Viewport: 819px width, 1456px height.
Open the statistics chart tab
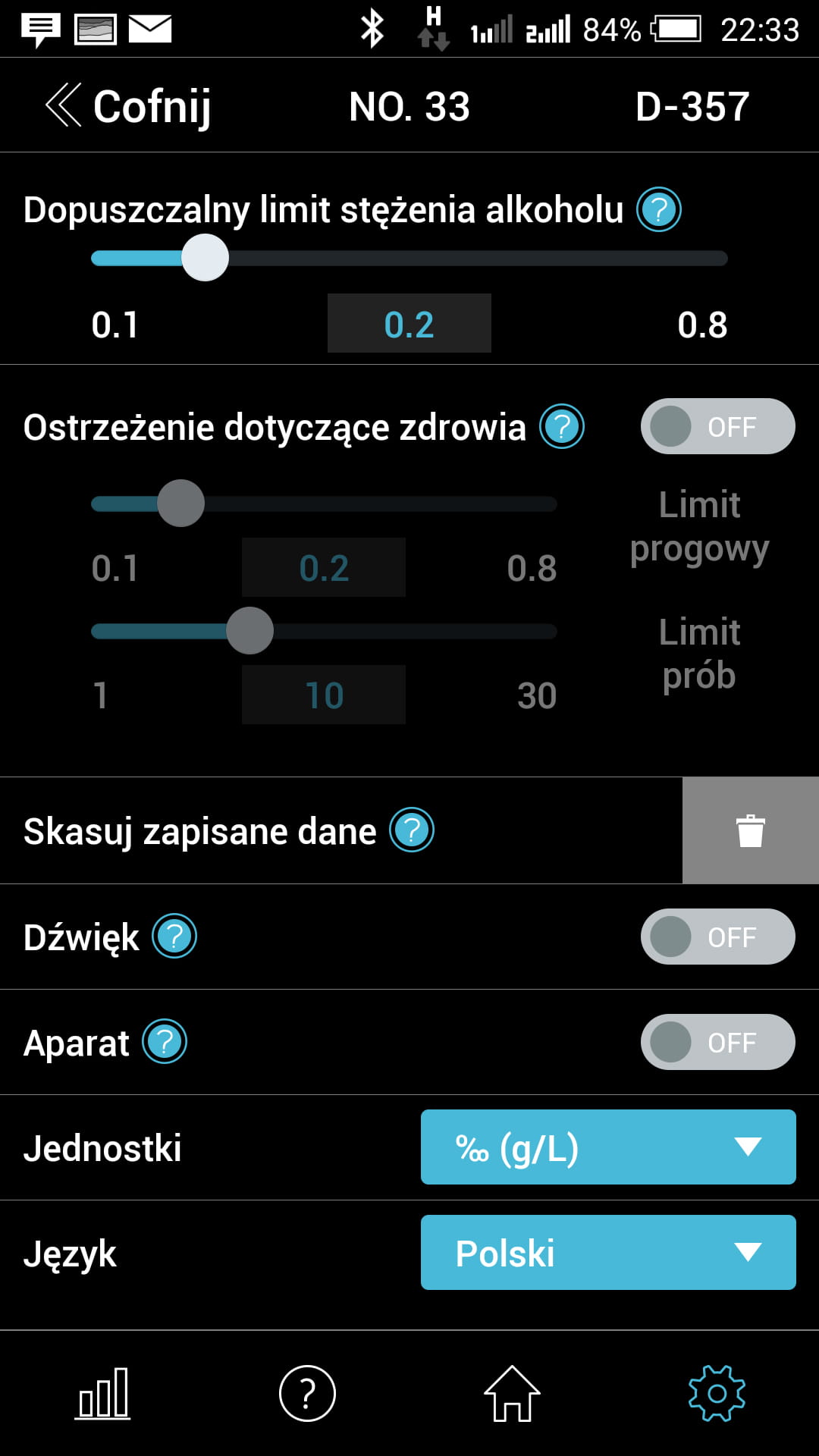pos(103,1393)
